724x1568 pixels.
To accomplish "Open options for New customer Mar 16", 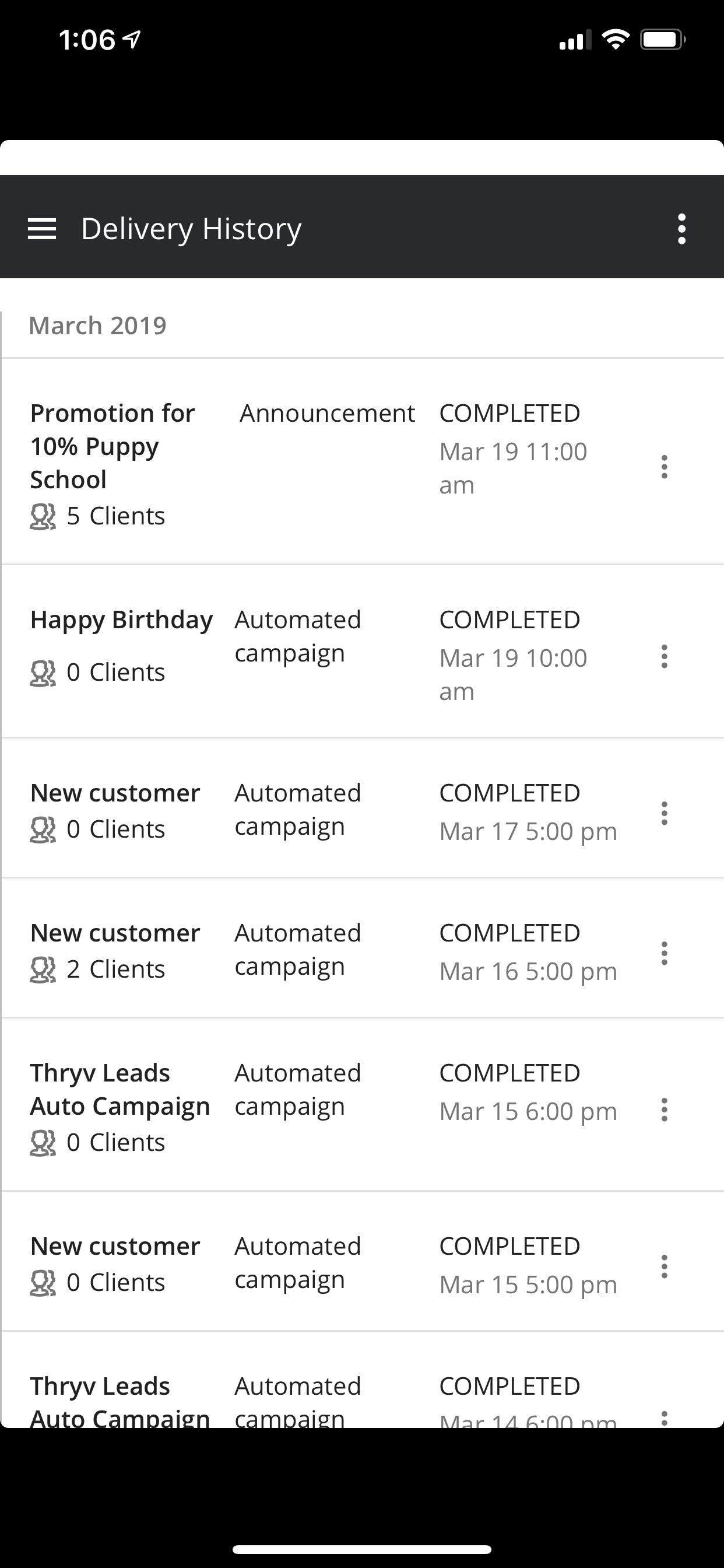I will 664,953.
